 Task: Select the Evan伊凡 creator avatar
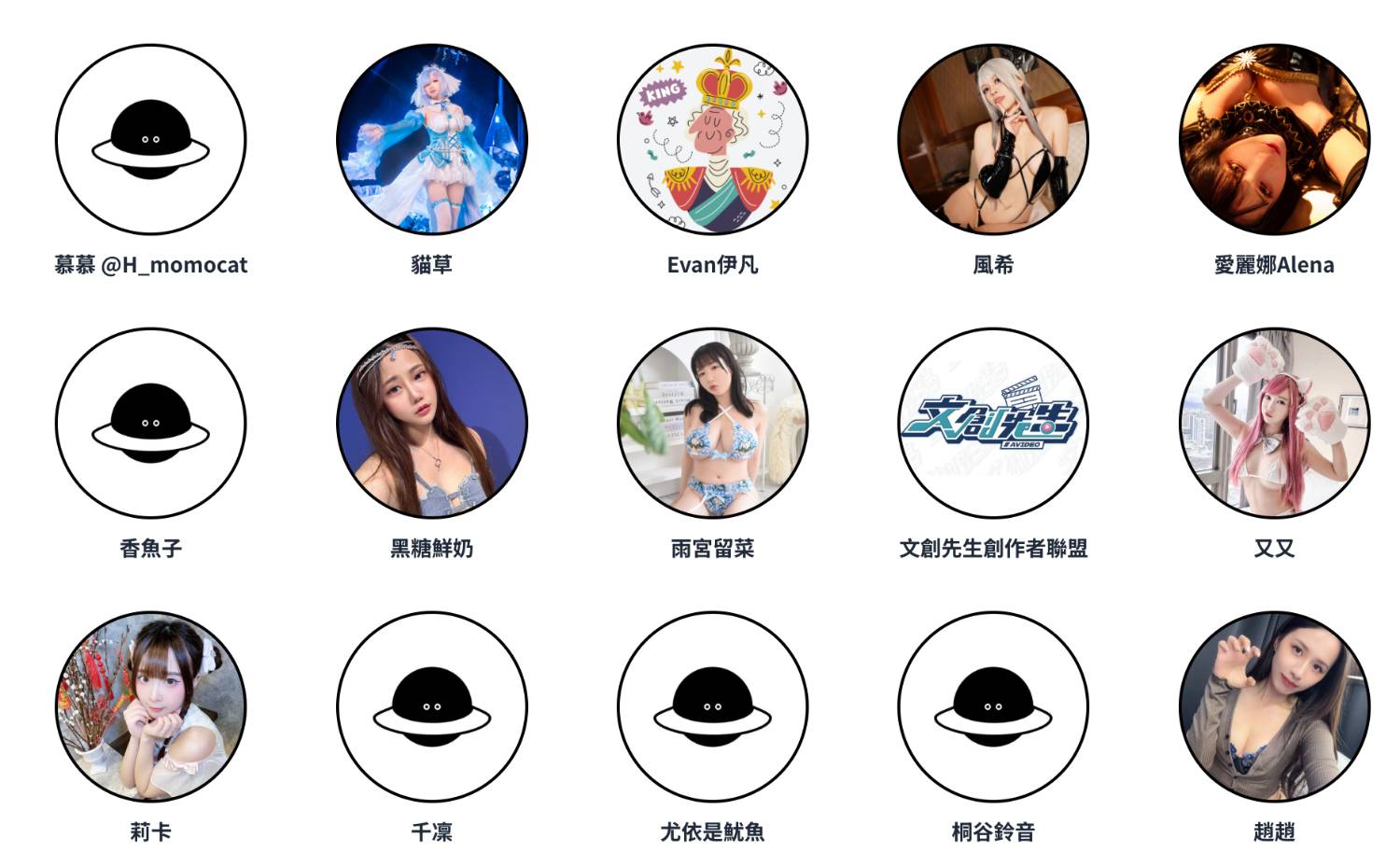pos(713,139)
